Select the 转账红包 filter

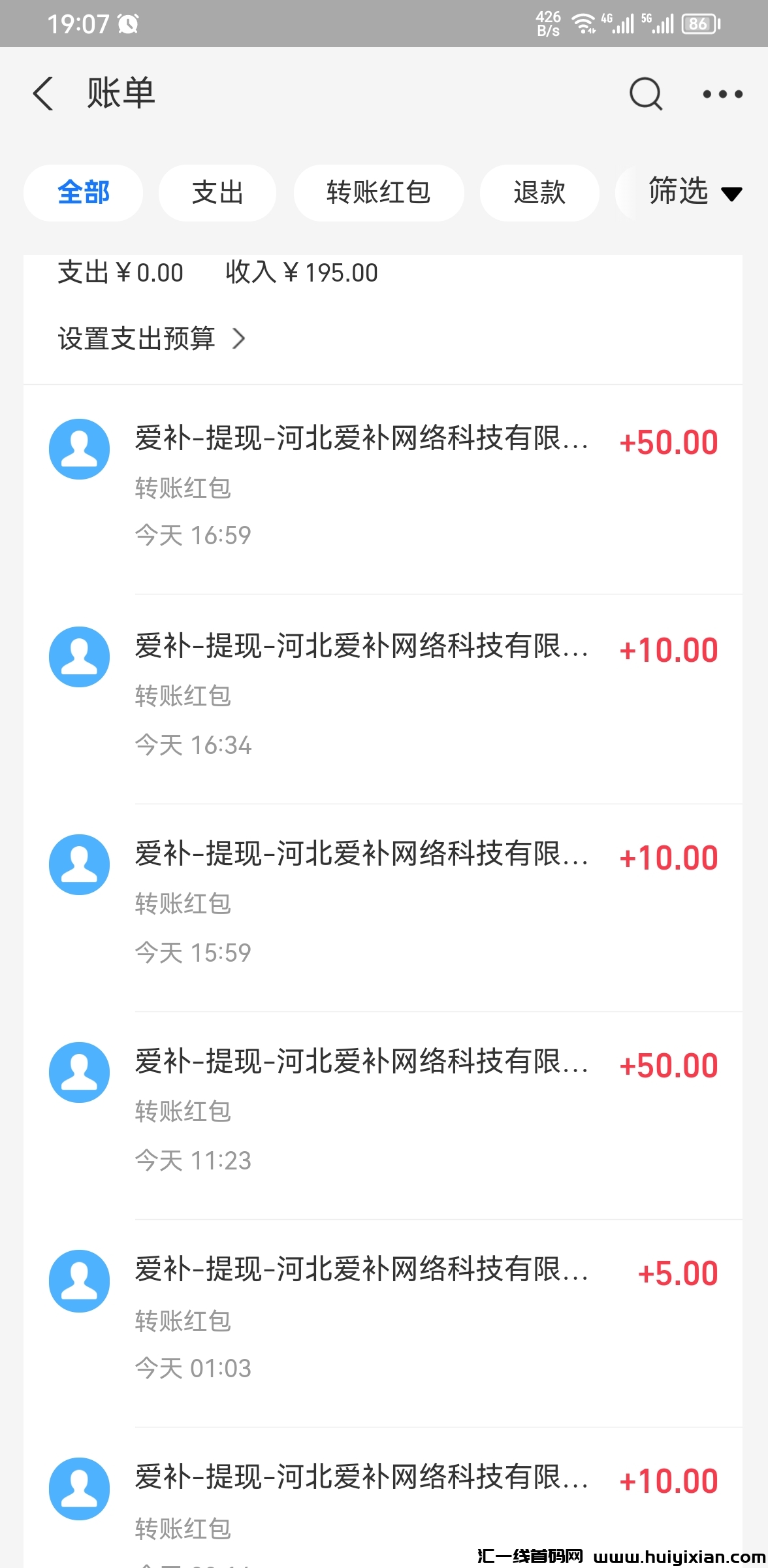(x=379, y=193)
